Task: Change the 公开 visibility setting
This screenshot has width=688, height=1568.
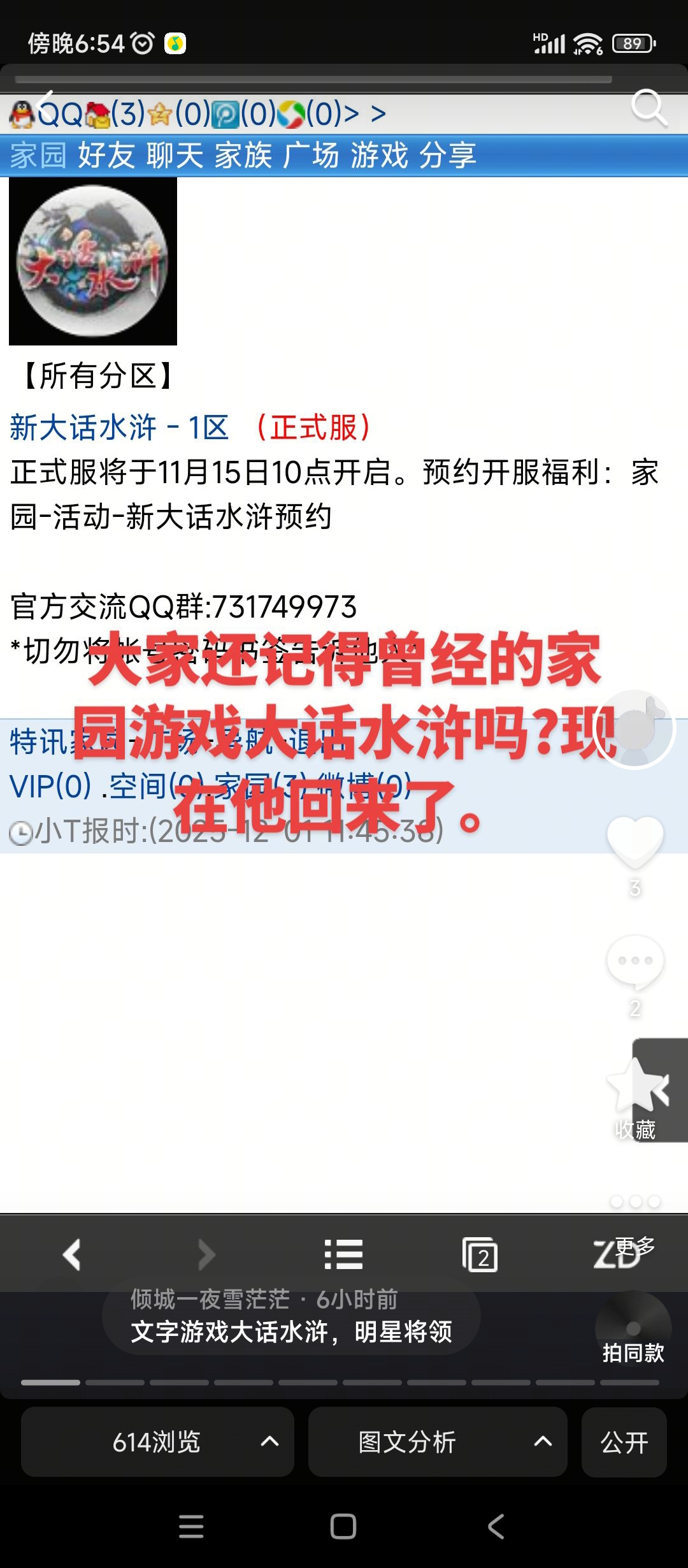Action: 624,1442
